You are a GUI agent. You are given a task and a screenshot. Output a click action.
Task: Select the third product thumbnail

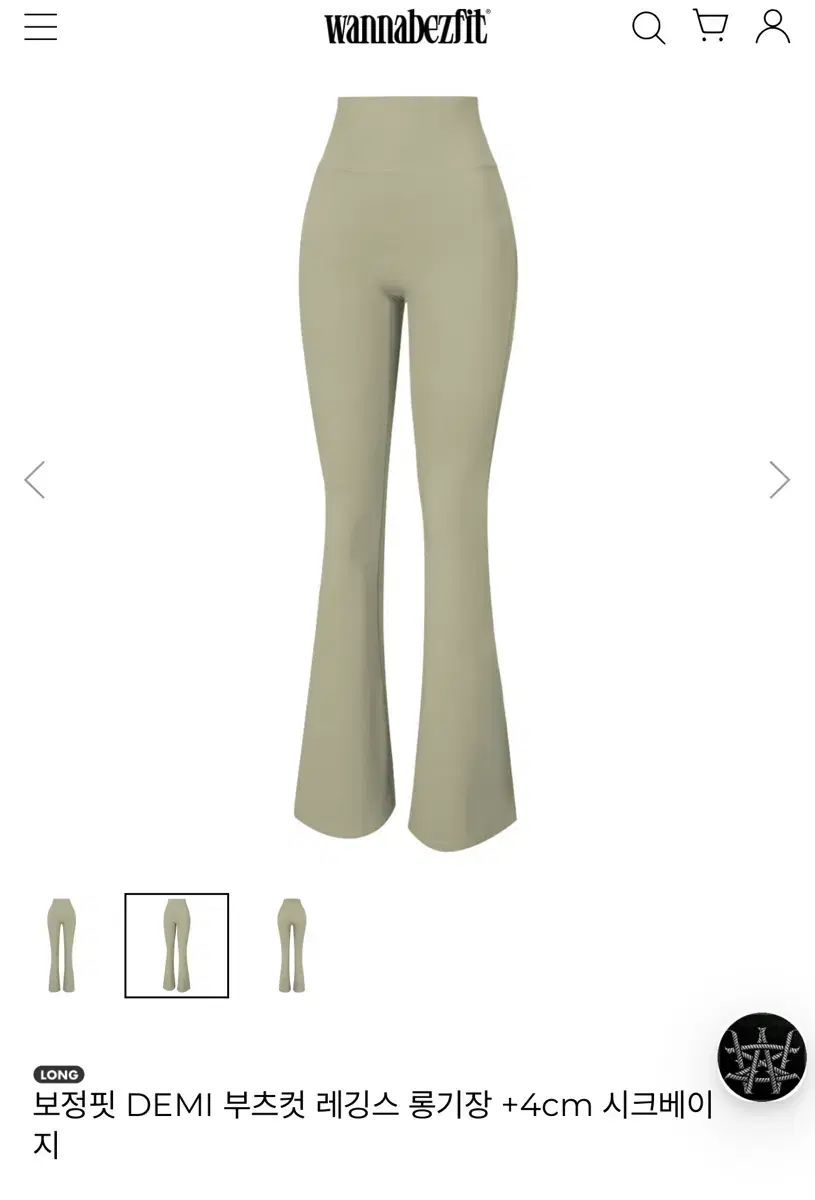pos(292,945)
